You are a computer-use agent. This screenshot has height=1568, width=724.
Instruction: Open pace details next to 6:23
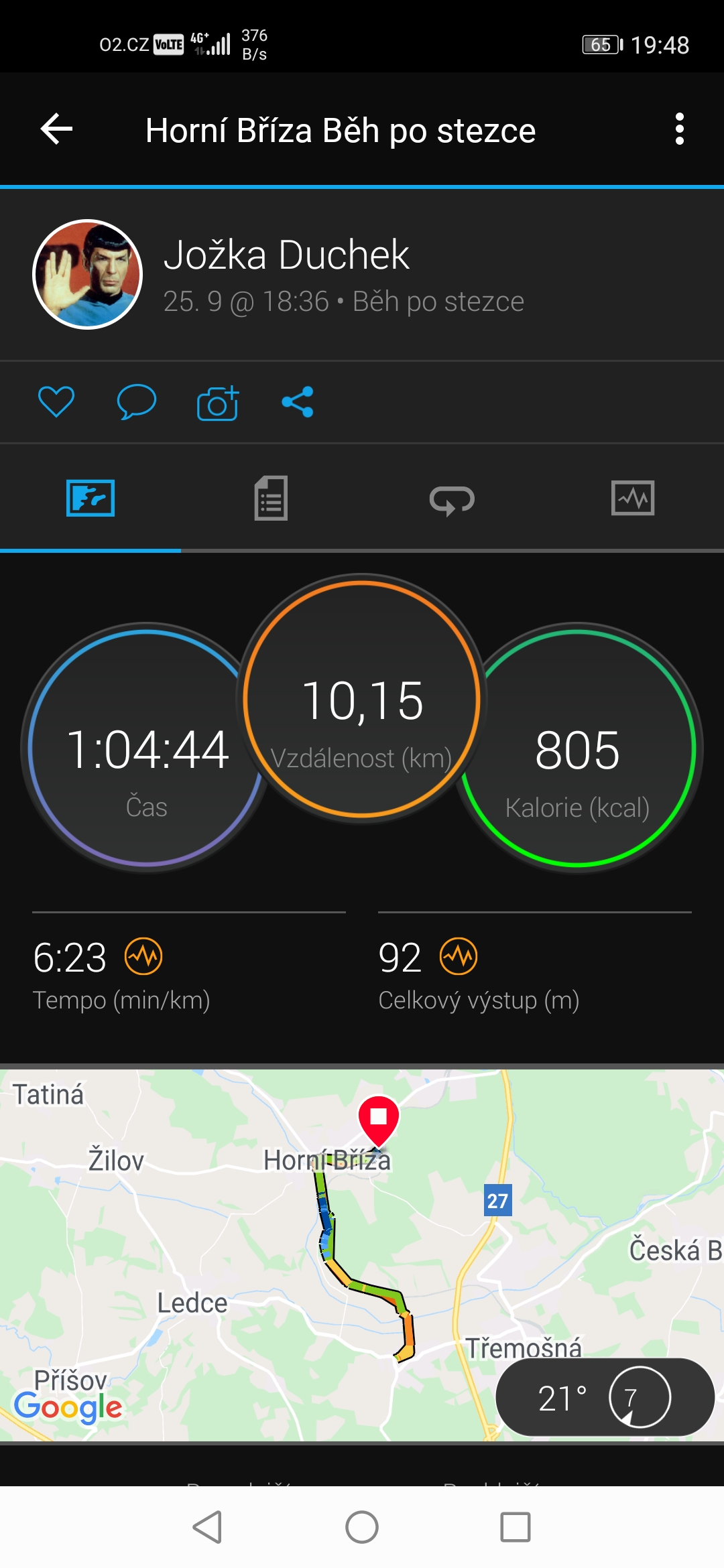[x=143, y=956]
